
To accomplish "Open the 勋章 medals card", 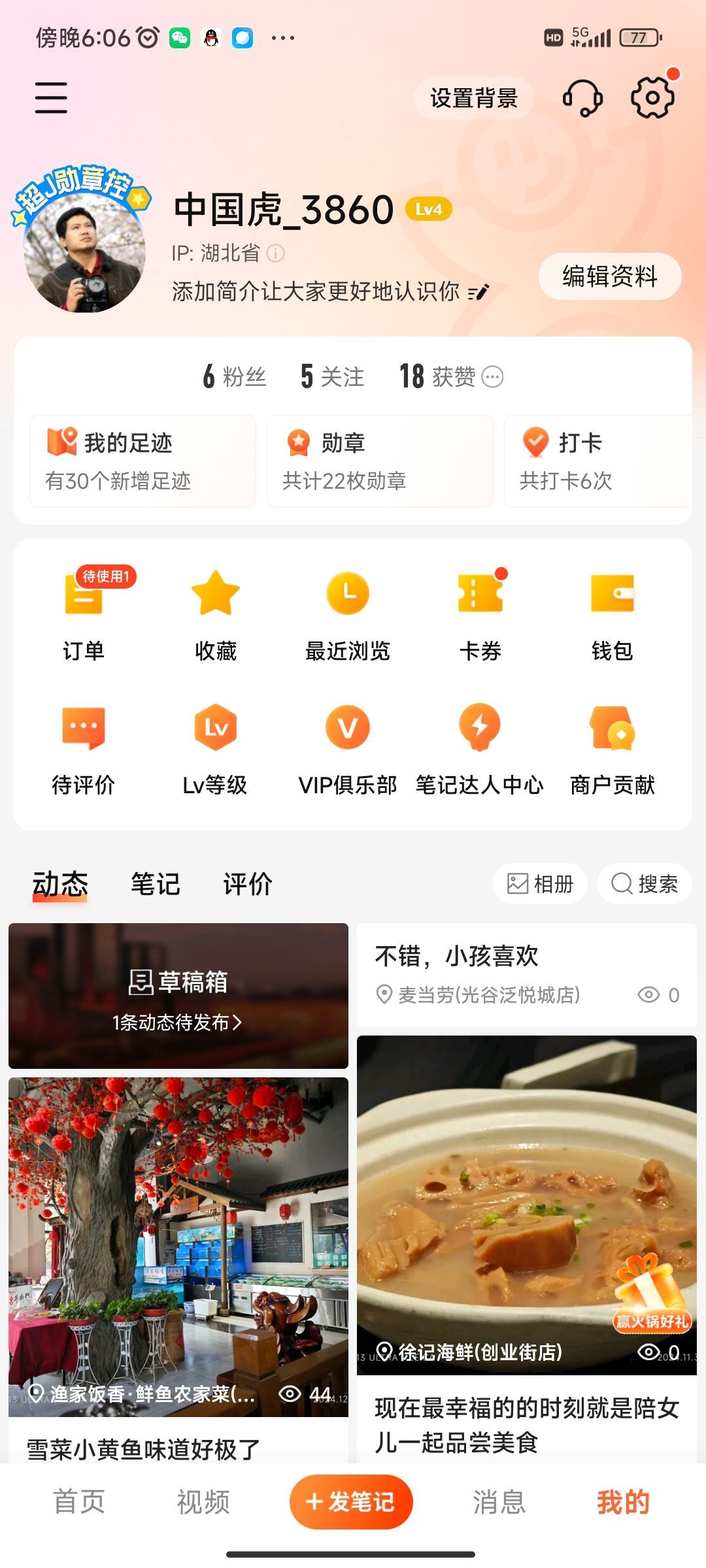I will click(x=379, y=461).
